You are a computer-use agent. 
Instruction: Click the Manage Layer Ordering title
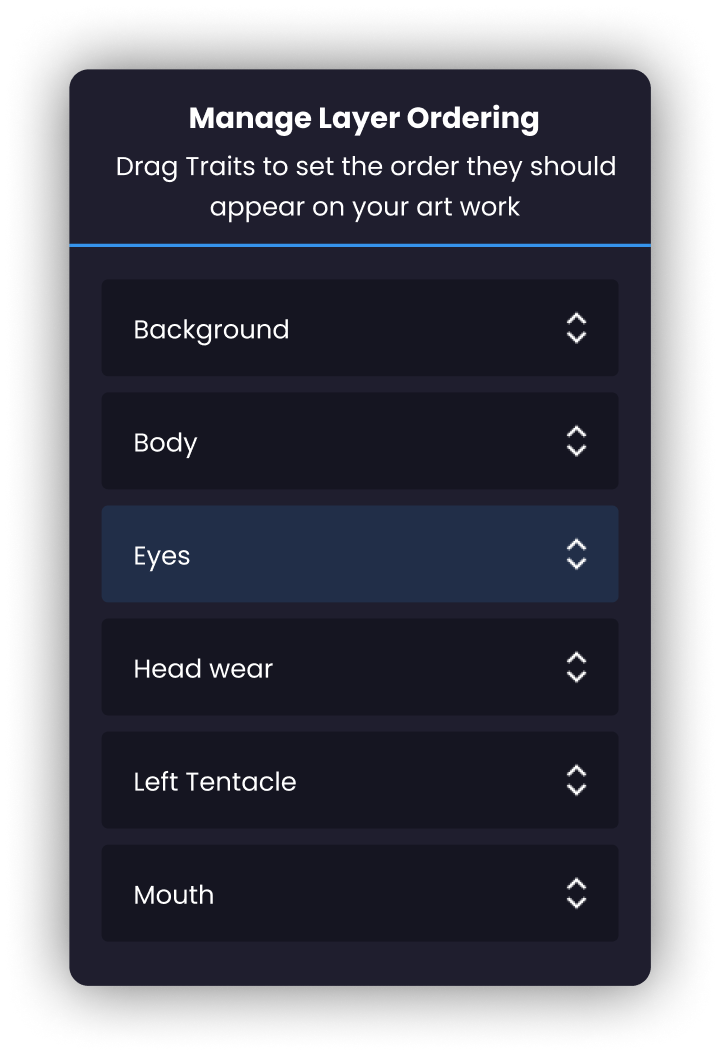click(363, 117)
